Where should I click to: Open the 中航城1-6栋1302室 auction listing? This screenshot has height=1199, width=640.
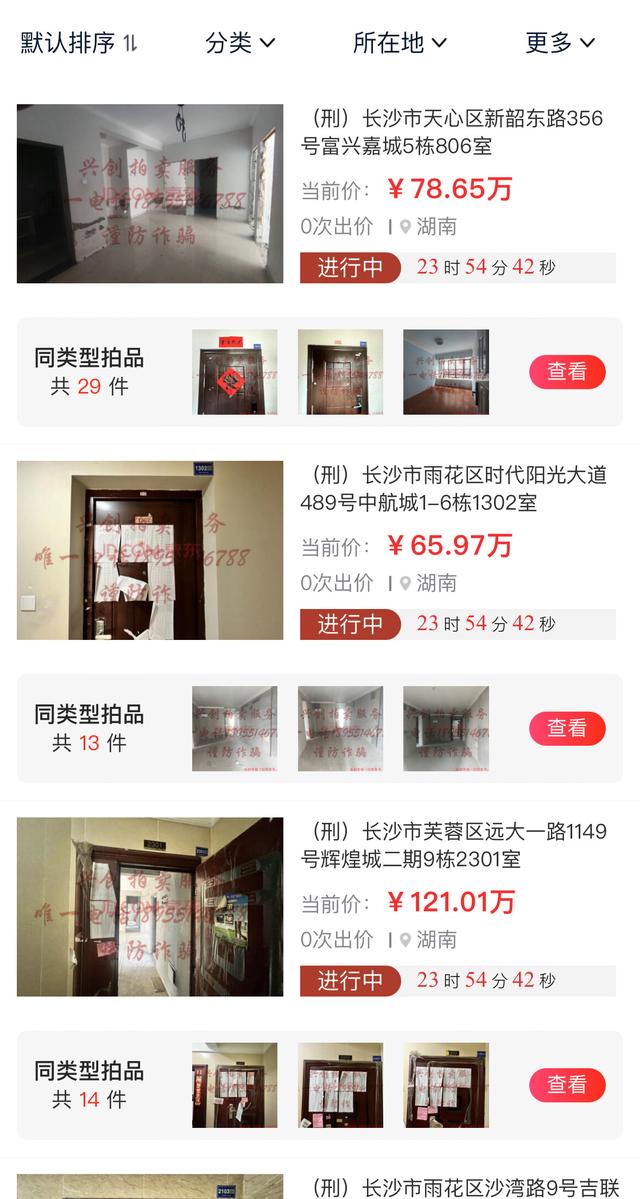(454, 489)
